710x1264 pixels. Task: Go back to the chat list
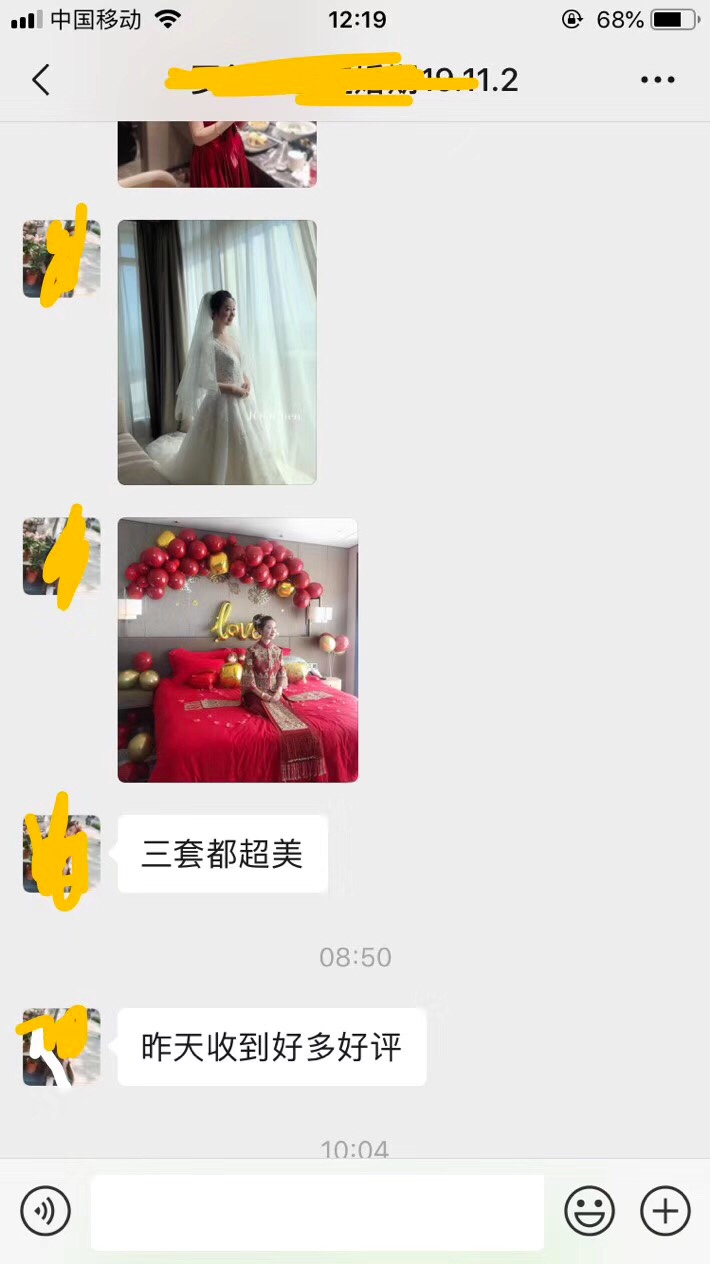click(41, 80)
